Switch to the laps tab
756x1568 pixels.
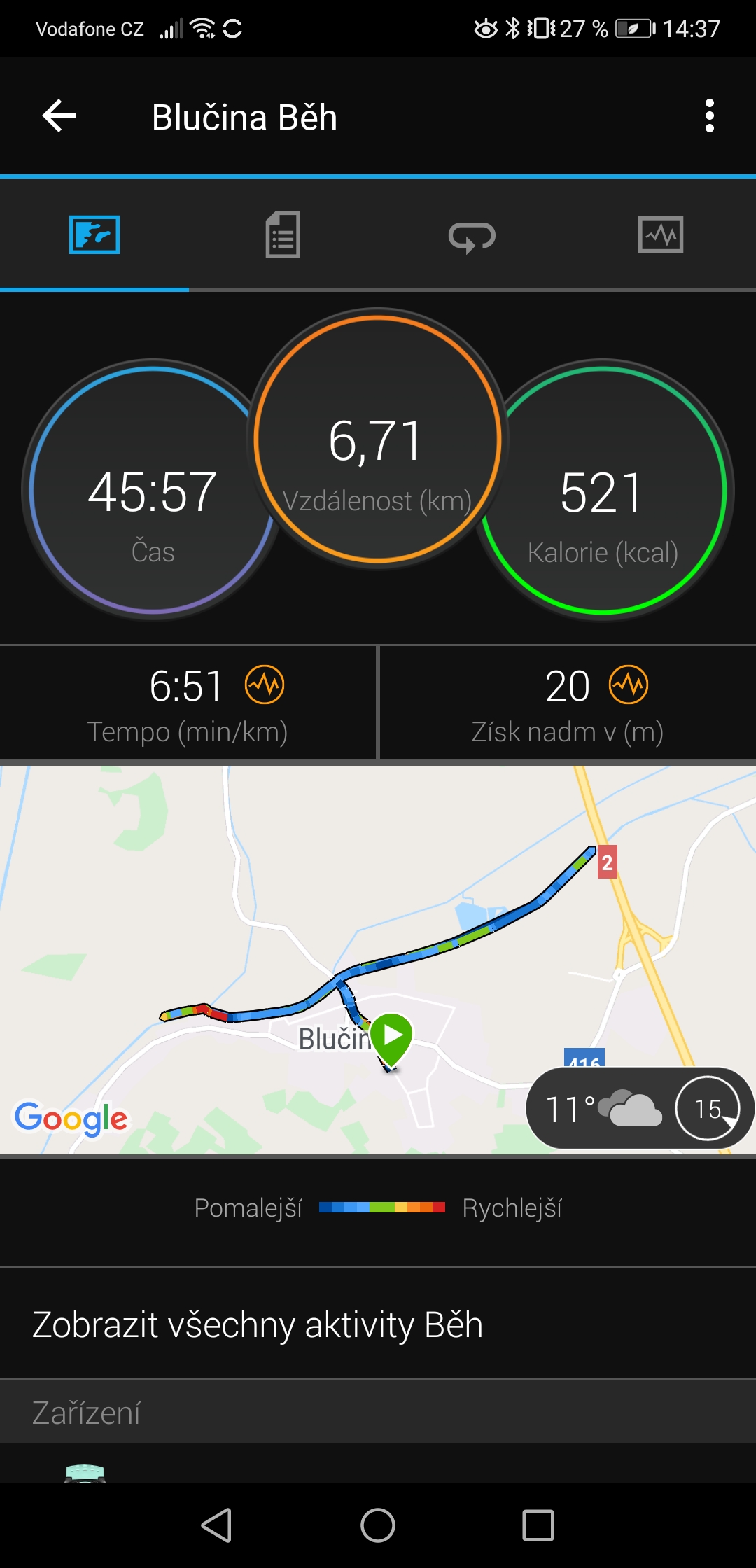[x=472, y=237]
